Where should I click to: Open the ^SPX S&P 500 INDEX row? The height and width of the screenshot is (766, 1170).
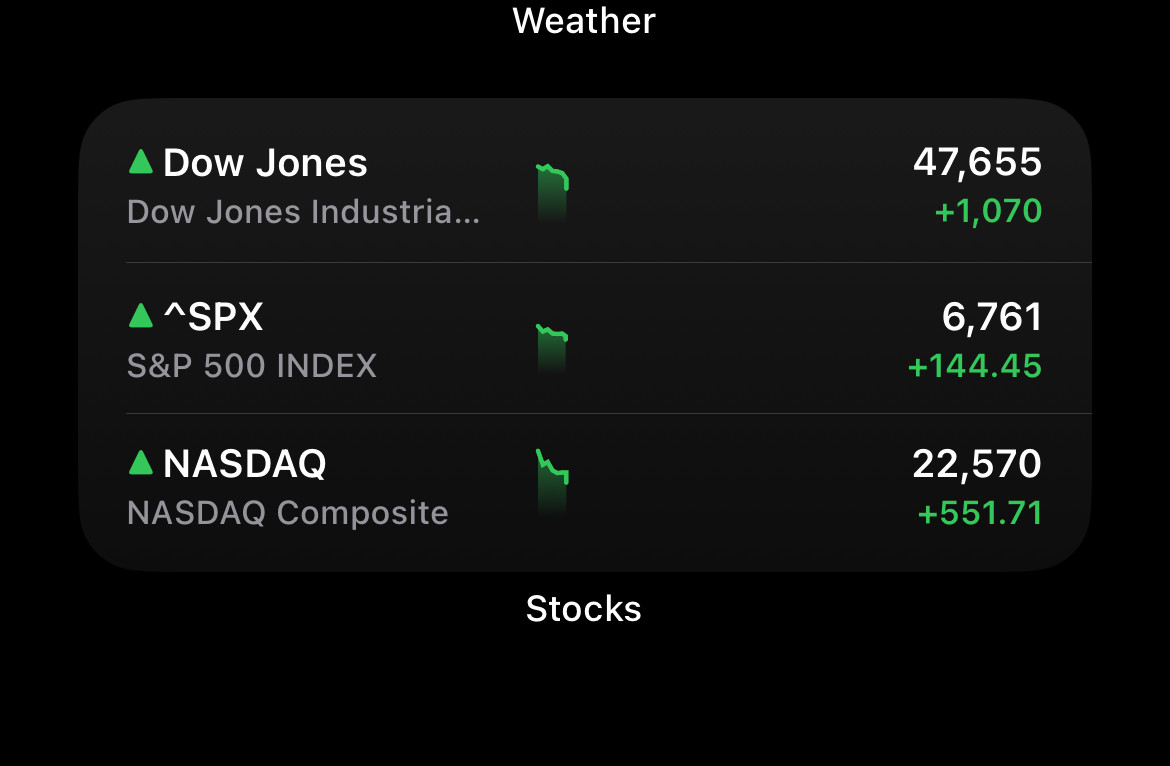[x=584, y=340]
